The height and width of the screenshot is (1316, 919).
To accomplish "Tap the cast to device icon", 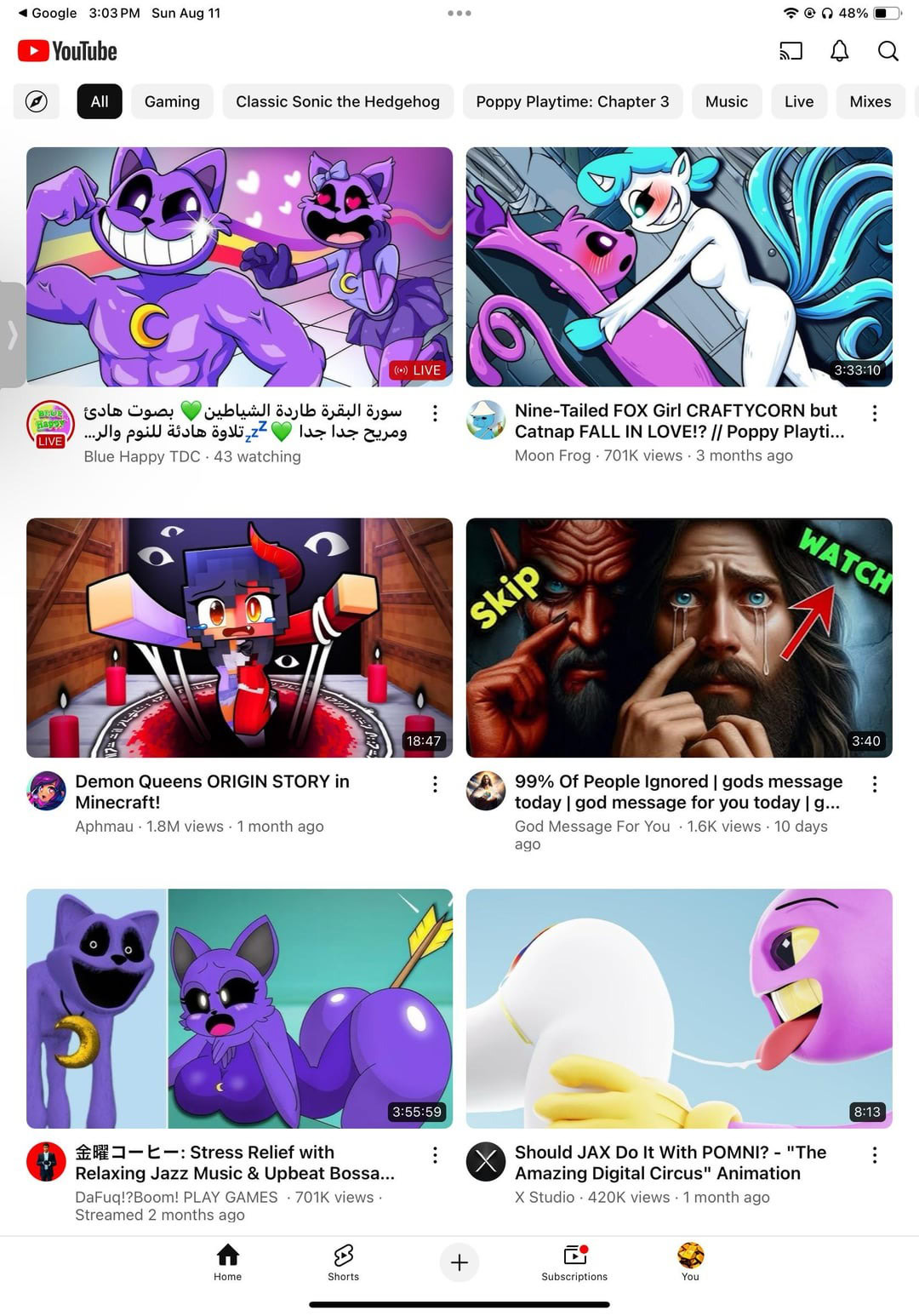I will point(791,51).
